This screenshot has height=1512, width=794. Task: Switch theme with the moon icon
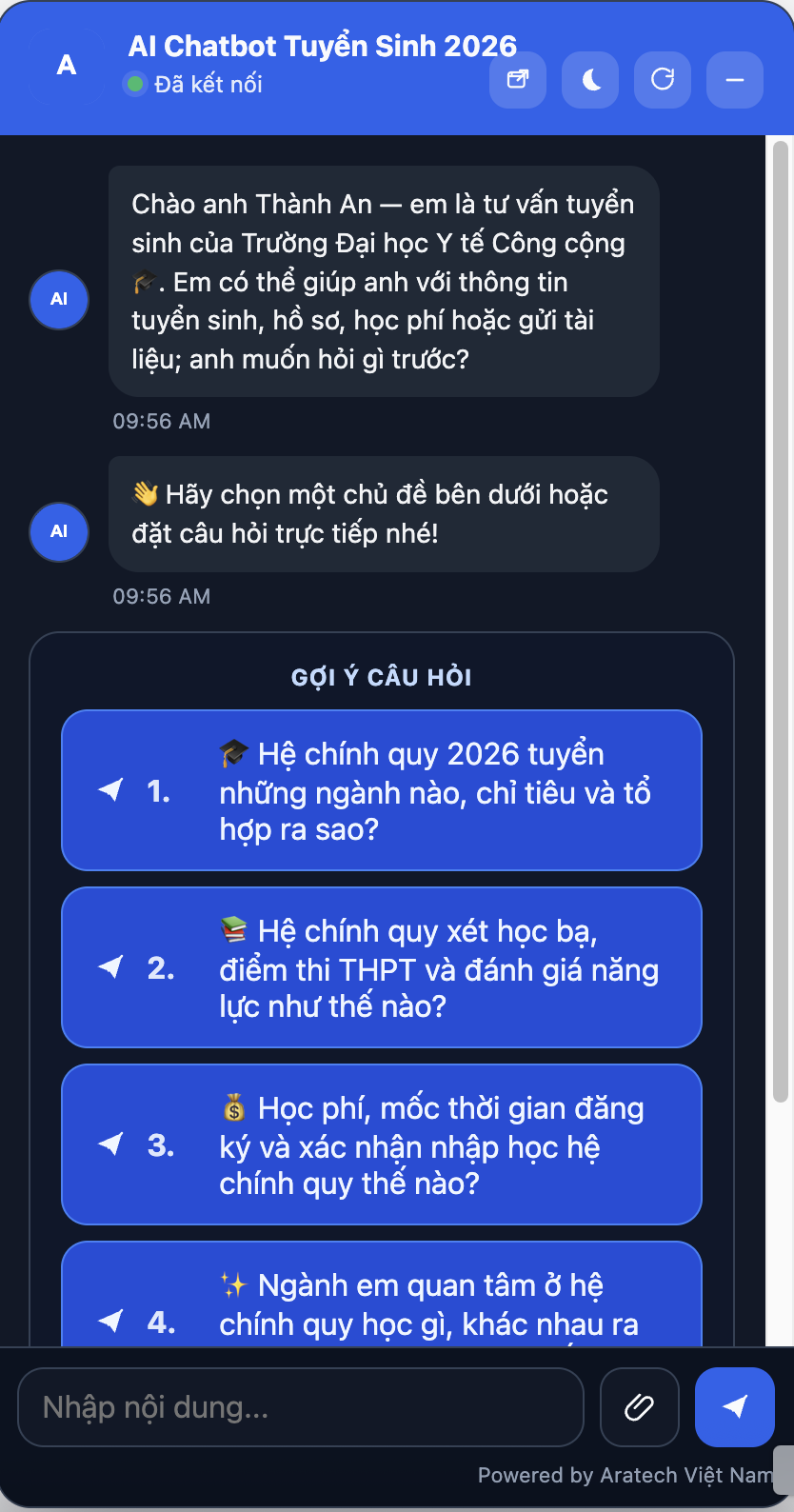click(590, 80)
